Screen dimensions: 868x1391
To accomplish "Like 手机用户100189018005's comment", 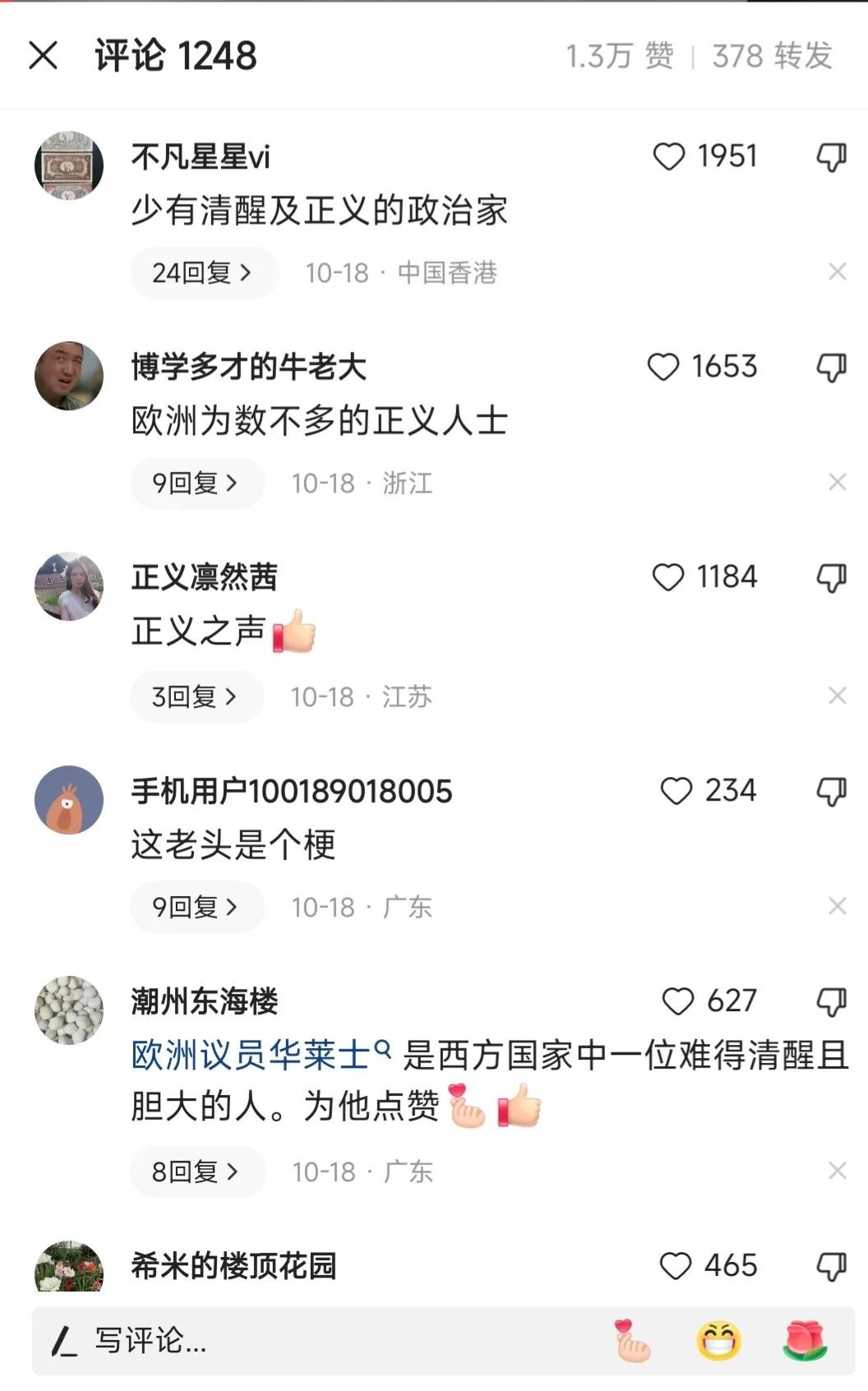I will (x=676, y=791).
